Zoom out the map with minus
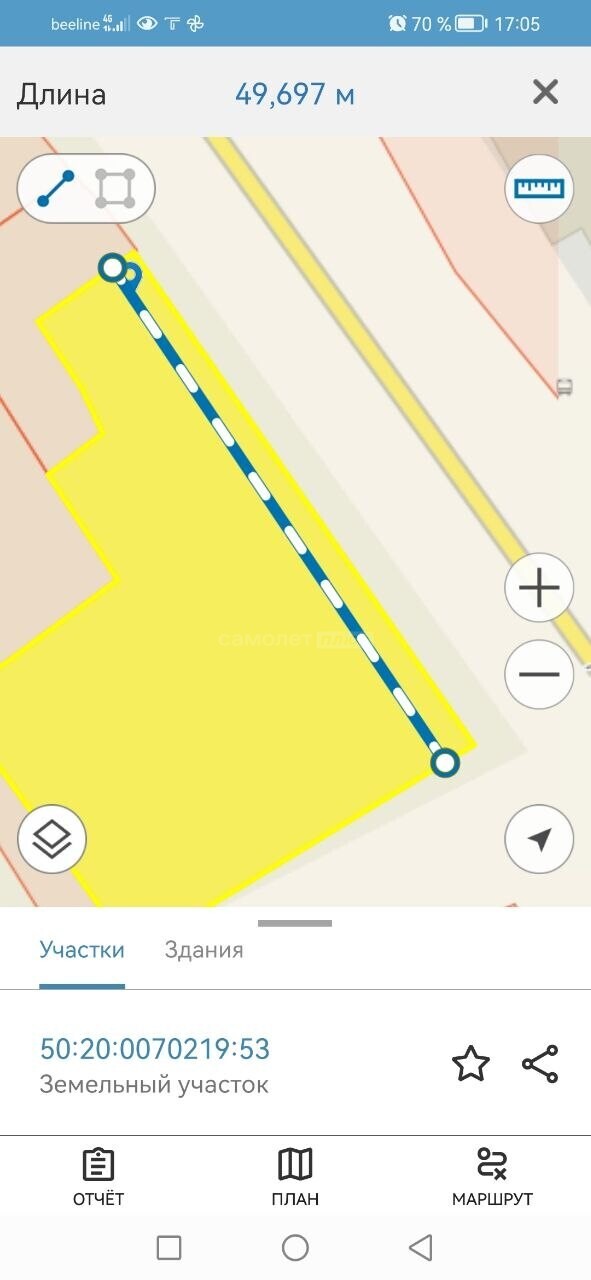The width and height of the screenshot is (591, 1280). click(x=539, y=674)
